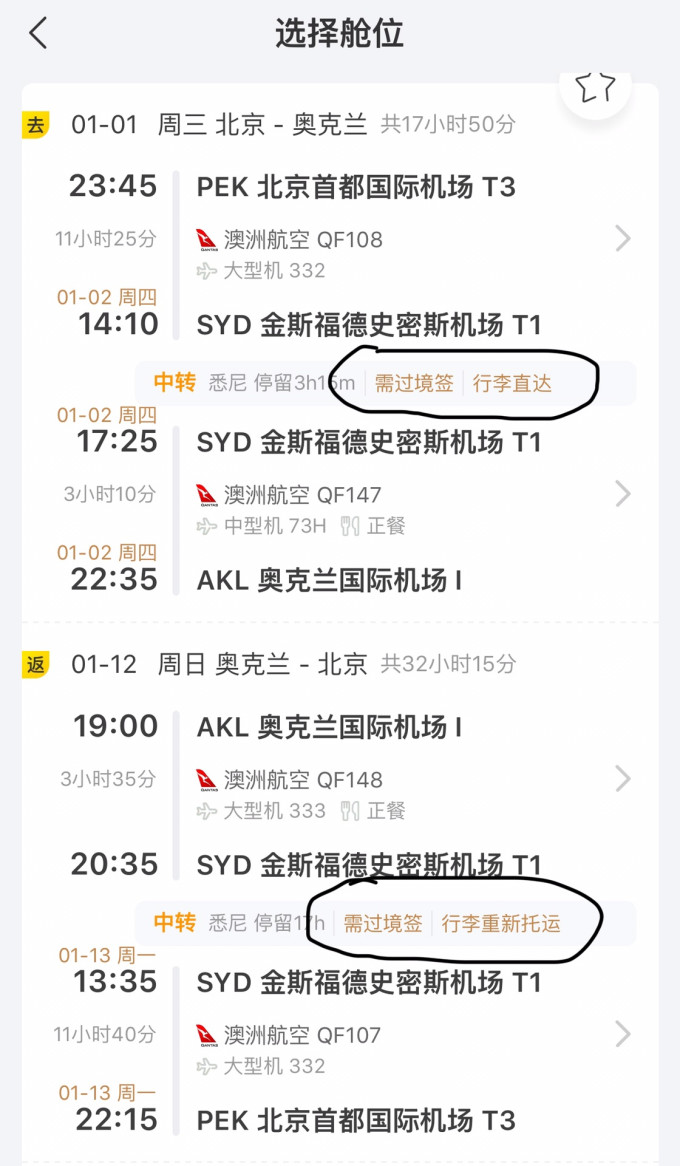View details of flight QF147
This screenshot has width=680, height=1166.
click(x=622, y=494)
